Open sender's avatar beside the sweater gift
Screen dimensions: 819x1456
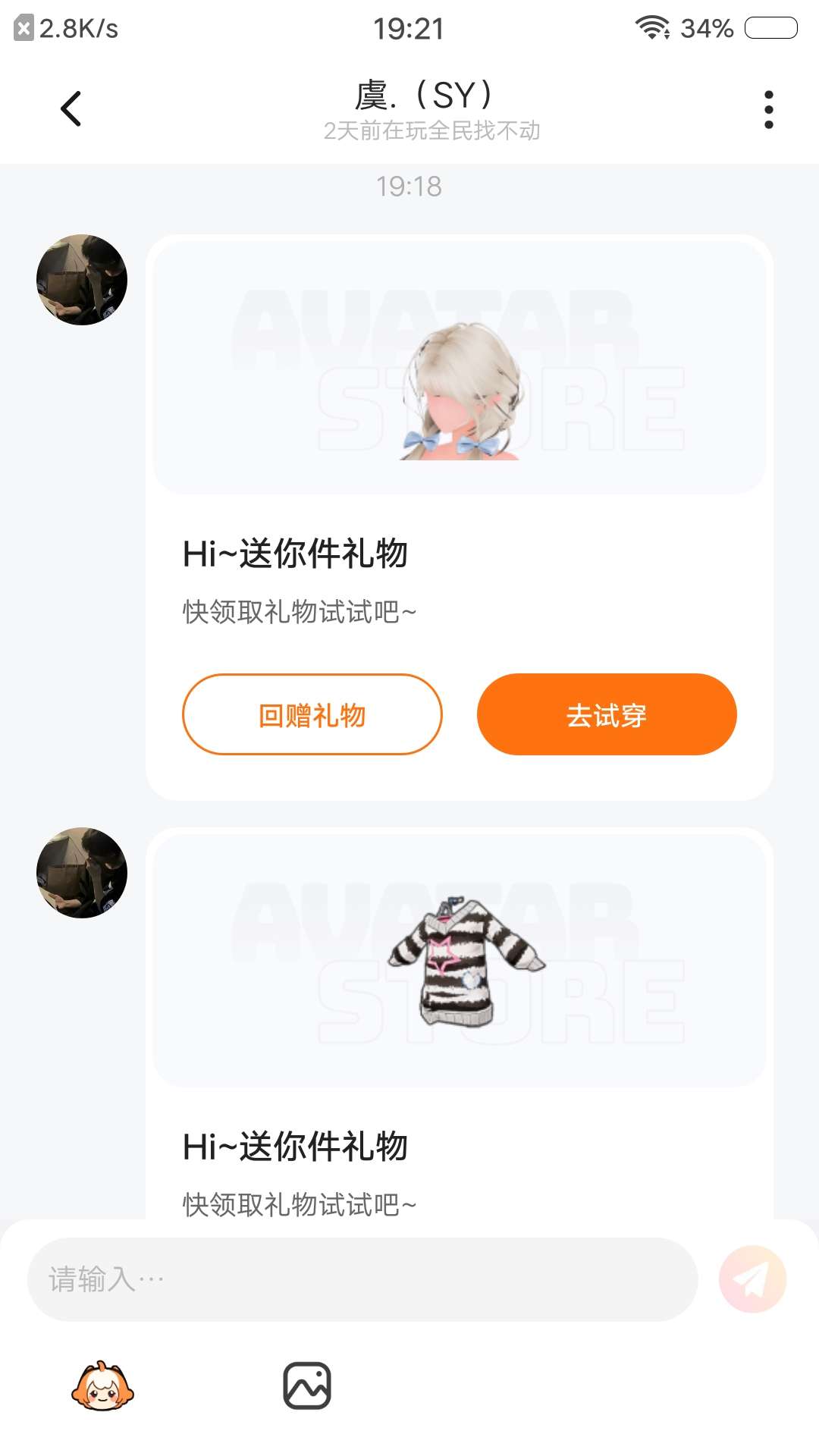pos(82,873)
